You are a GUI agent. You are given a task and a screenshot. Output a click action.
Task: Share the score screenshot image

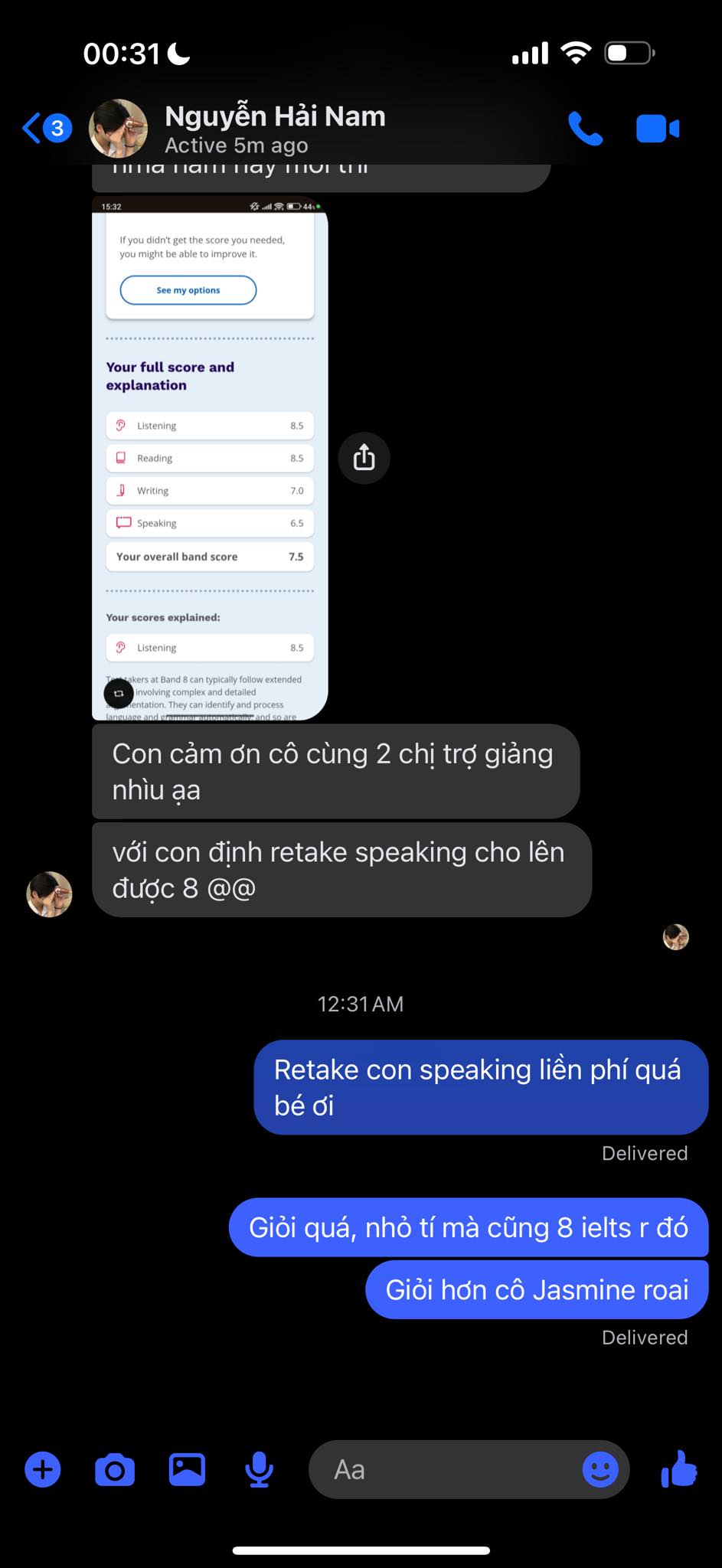pos(364,458)
